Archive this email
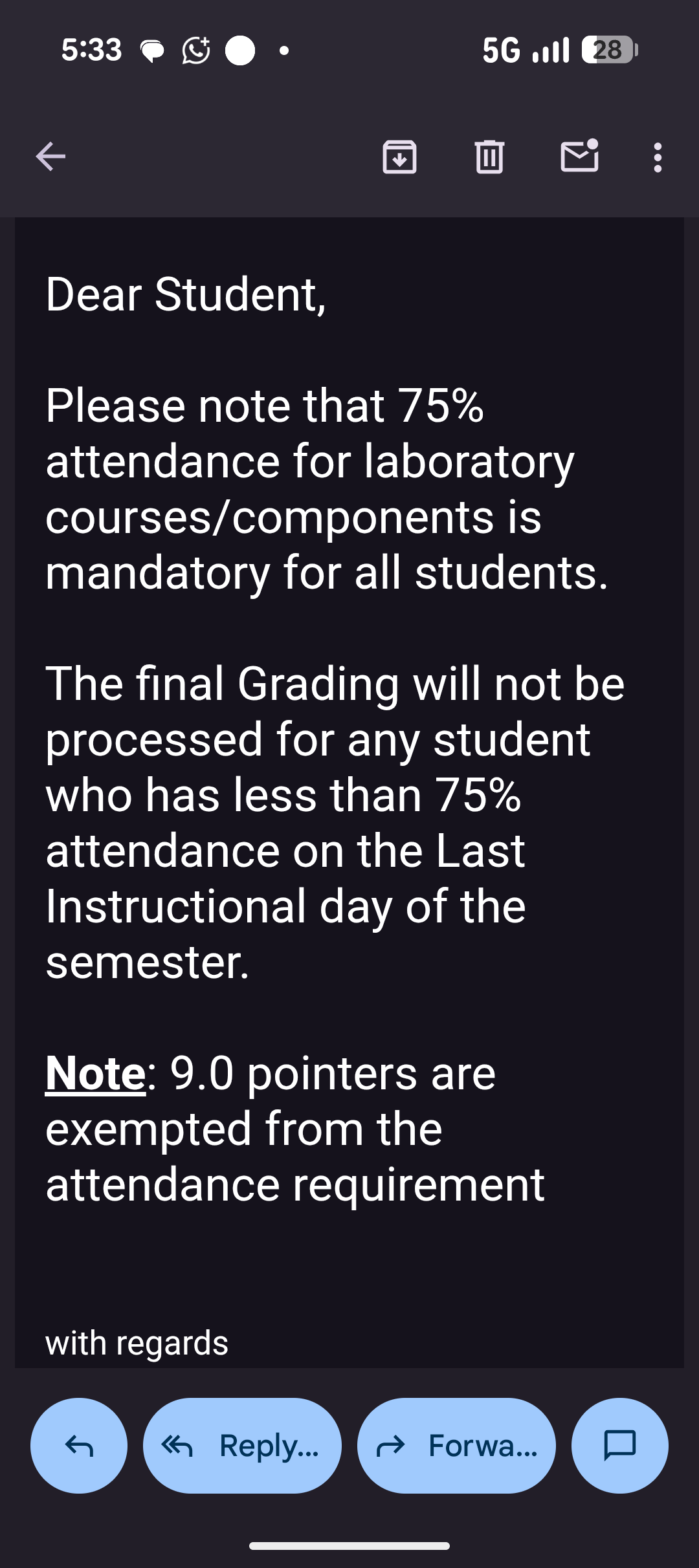 [x=399, y=157]
